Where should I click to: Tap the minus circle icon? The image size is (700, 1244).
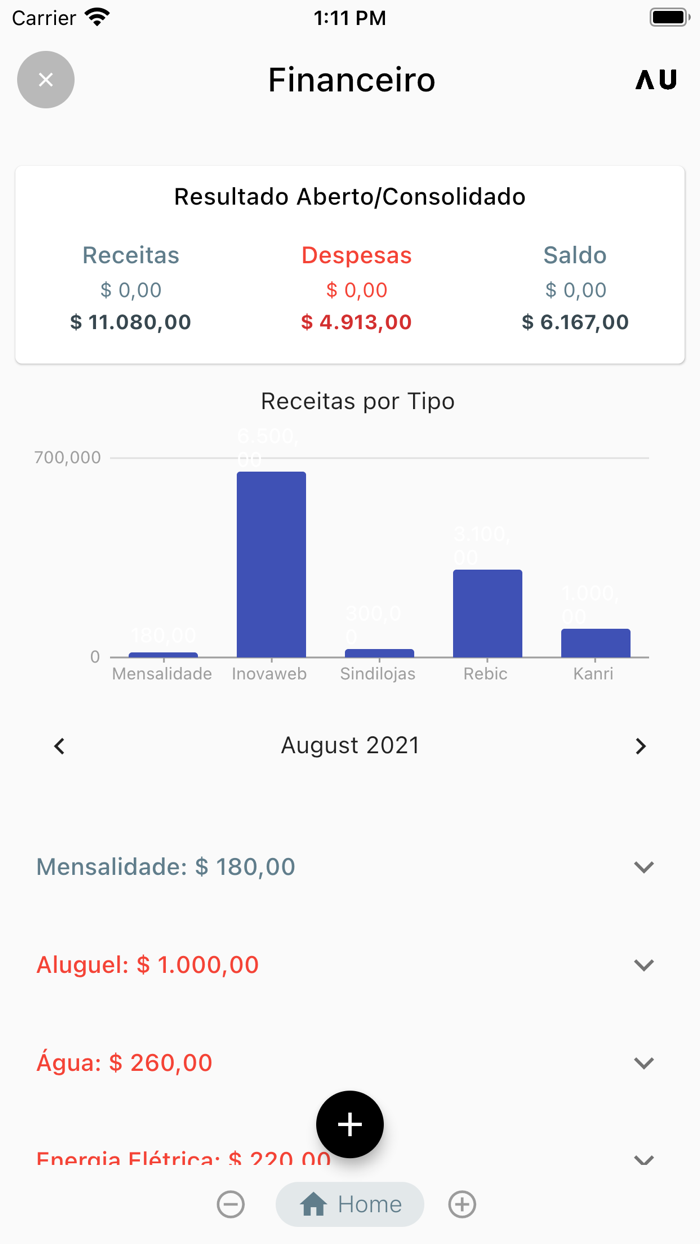point(231,1204)
